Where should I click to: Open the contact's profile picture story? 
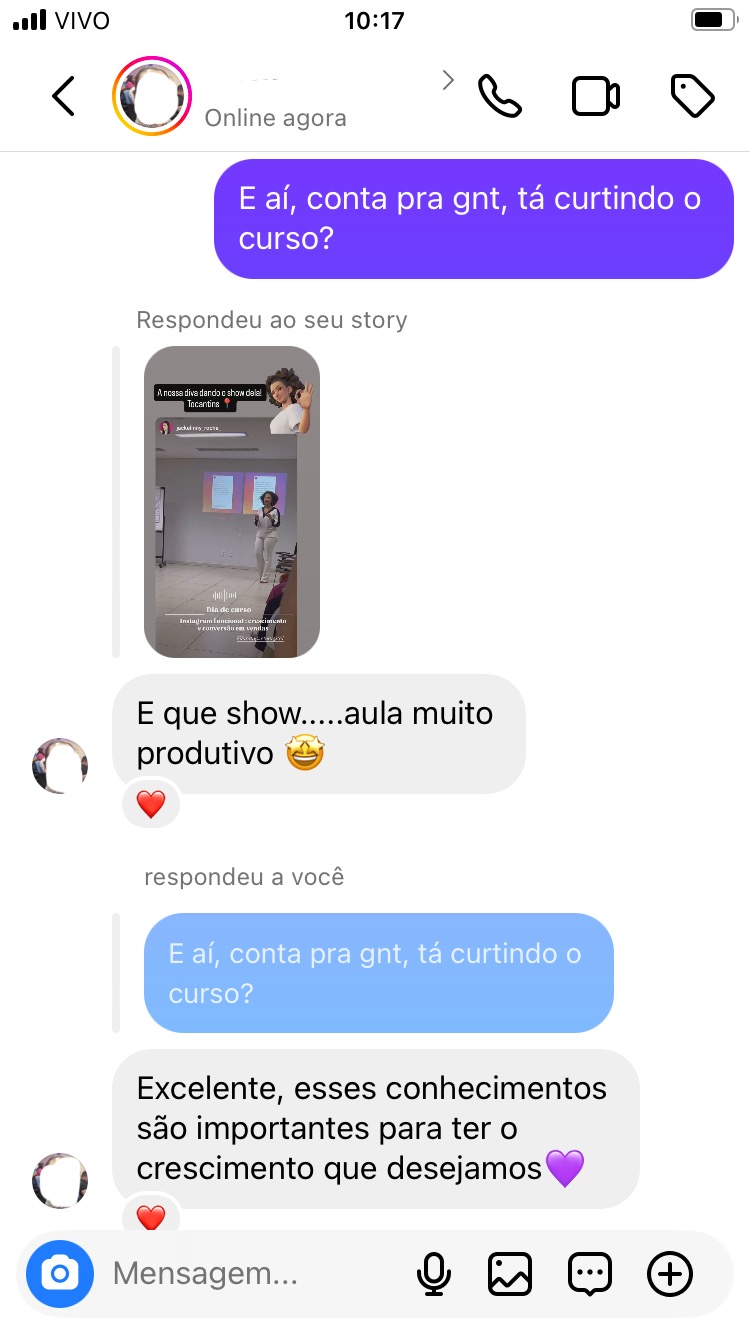[151, 97]
